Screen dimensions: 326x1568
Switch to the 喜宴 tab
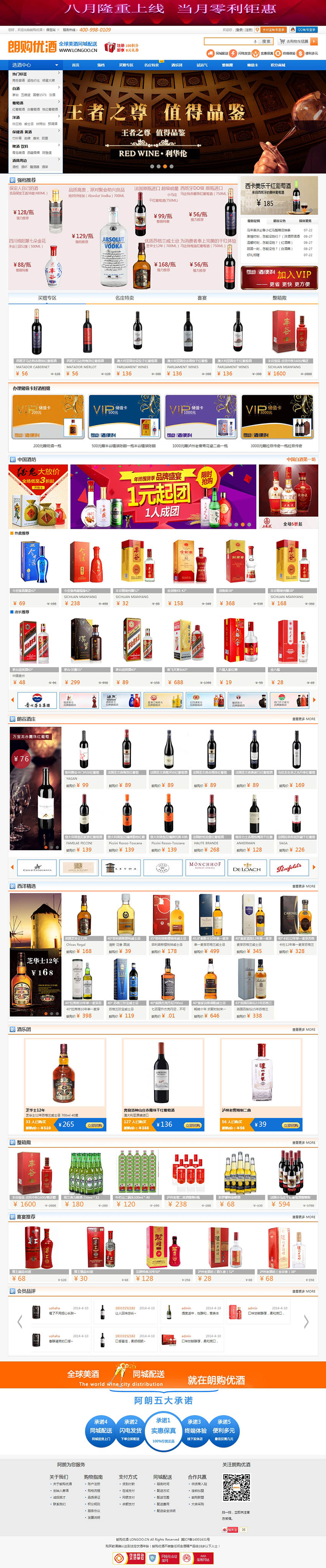[202, 298]
